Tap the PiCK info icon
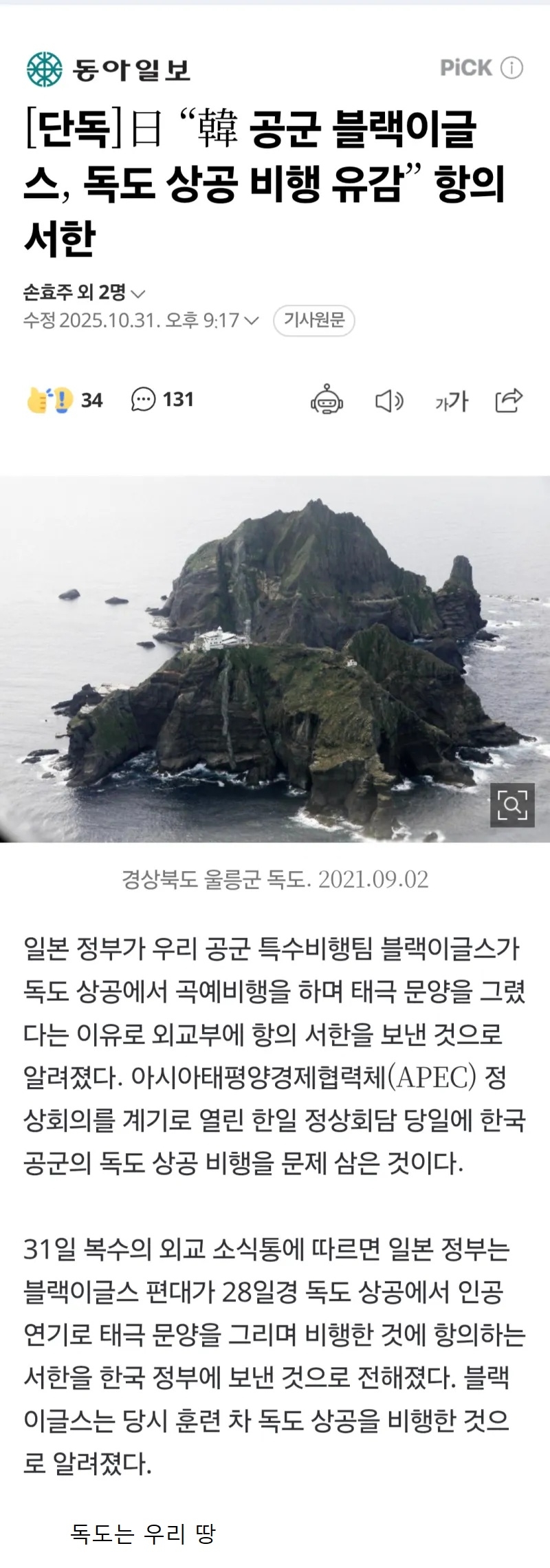The image size is (550, 1568). tap(511, 68)
